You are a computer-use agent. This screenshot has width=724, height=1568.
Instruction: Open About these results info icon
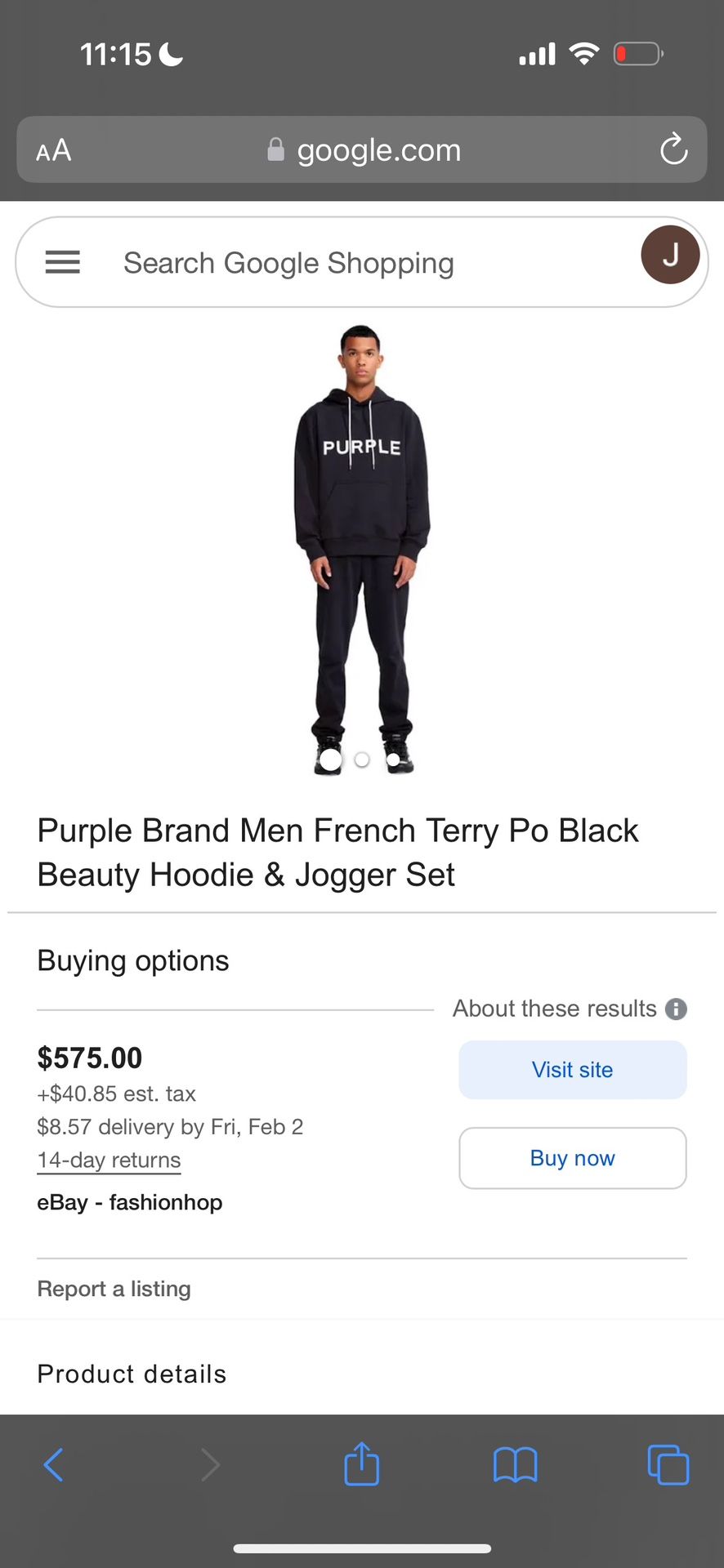pos(676,1009)
